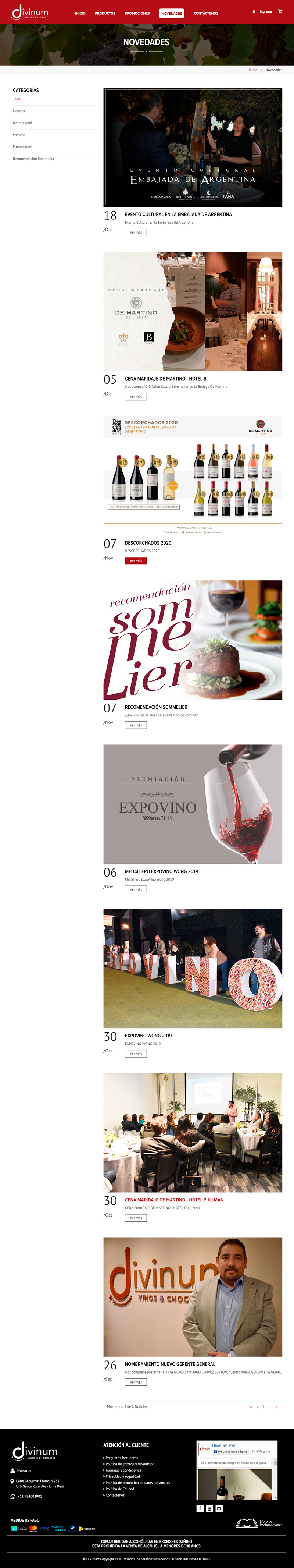
Task: Tap Ver más under Descorchados 2020
Action: (x=136, y=561)
